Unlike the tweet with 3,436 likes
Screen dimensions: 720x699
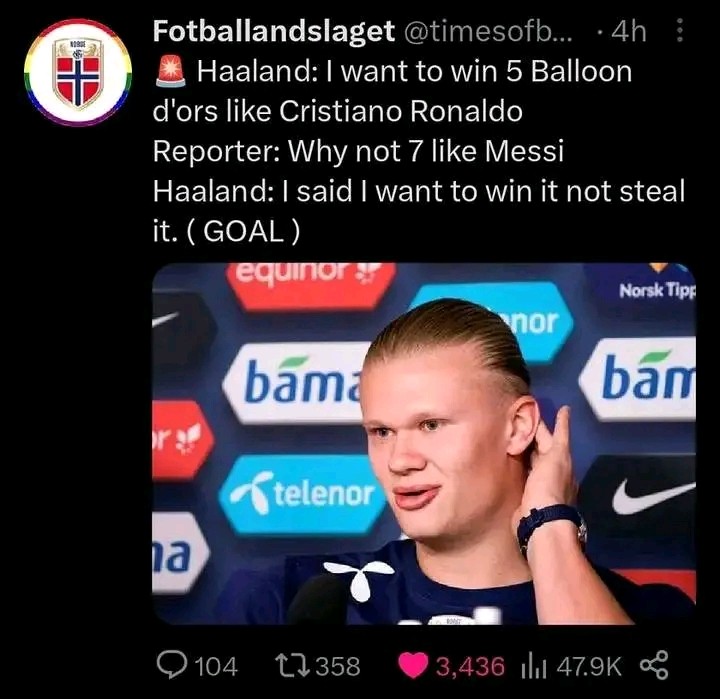coord(412,665)
